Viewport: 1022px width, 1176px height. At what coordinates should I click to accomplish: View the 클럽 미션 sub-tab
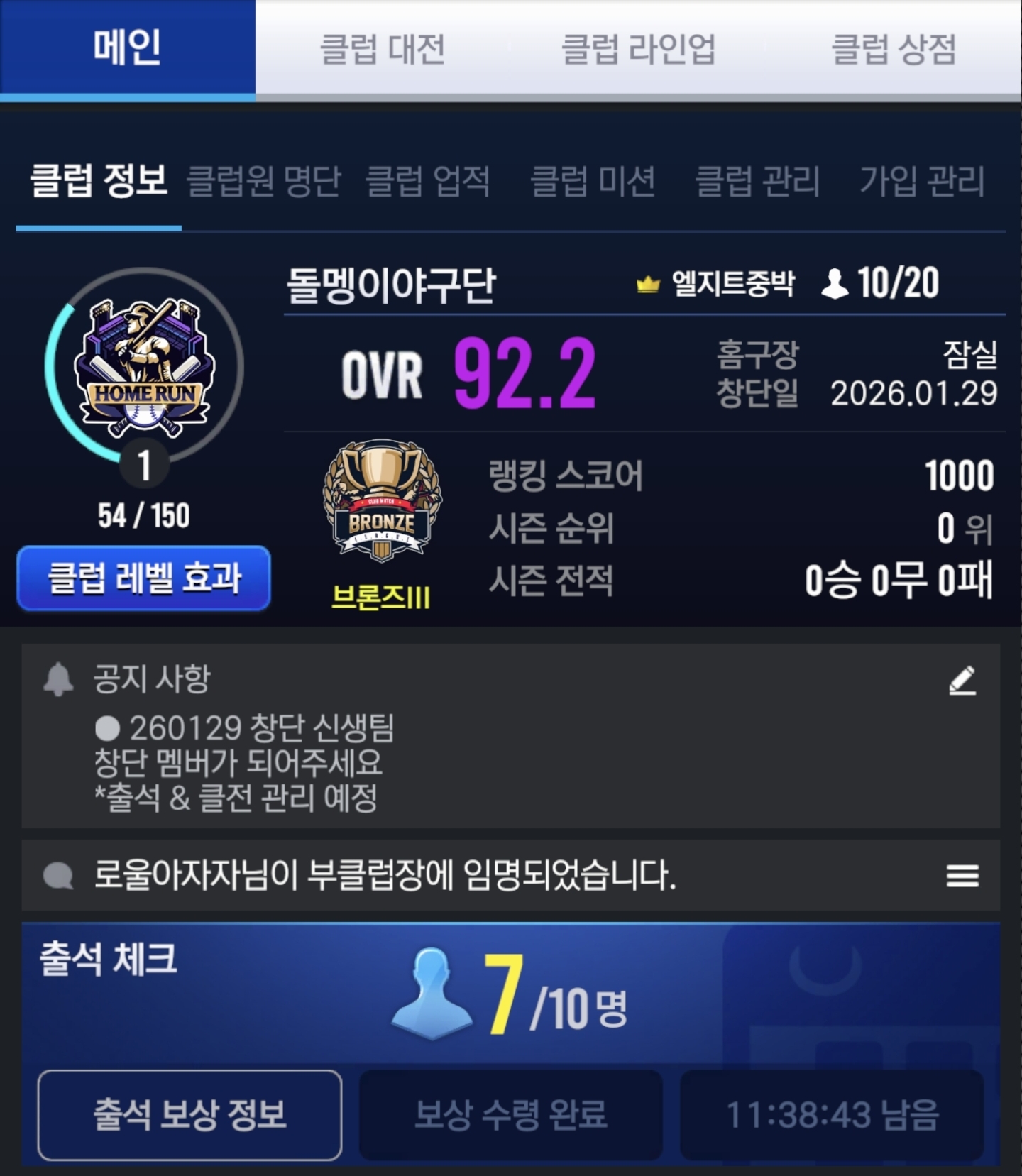pos(593,181)
